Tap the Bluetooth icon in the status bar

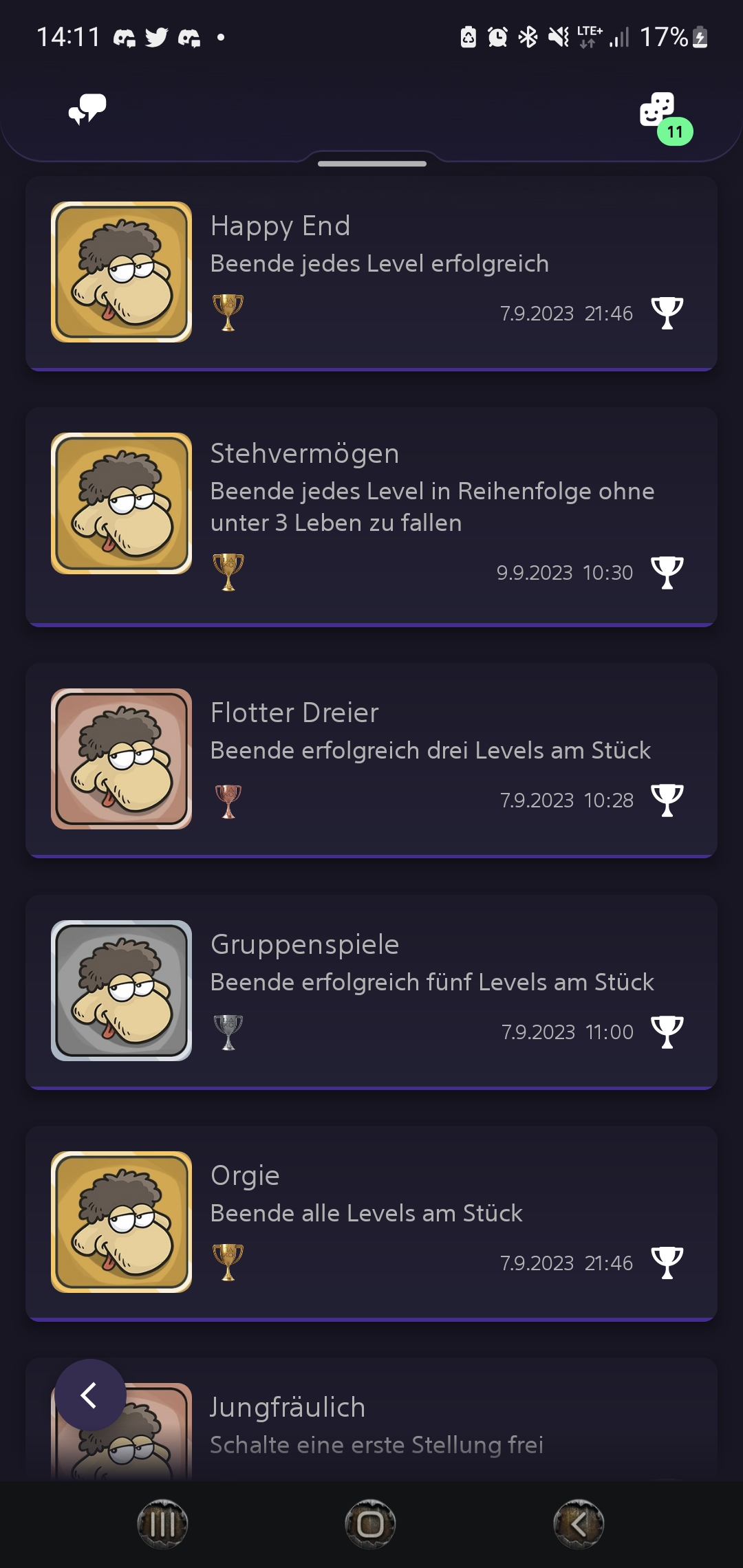pyautogui.click(x=528, y=38)
